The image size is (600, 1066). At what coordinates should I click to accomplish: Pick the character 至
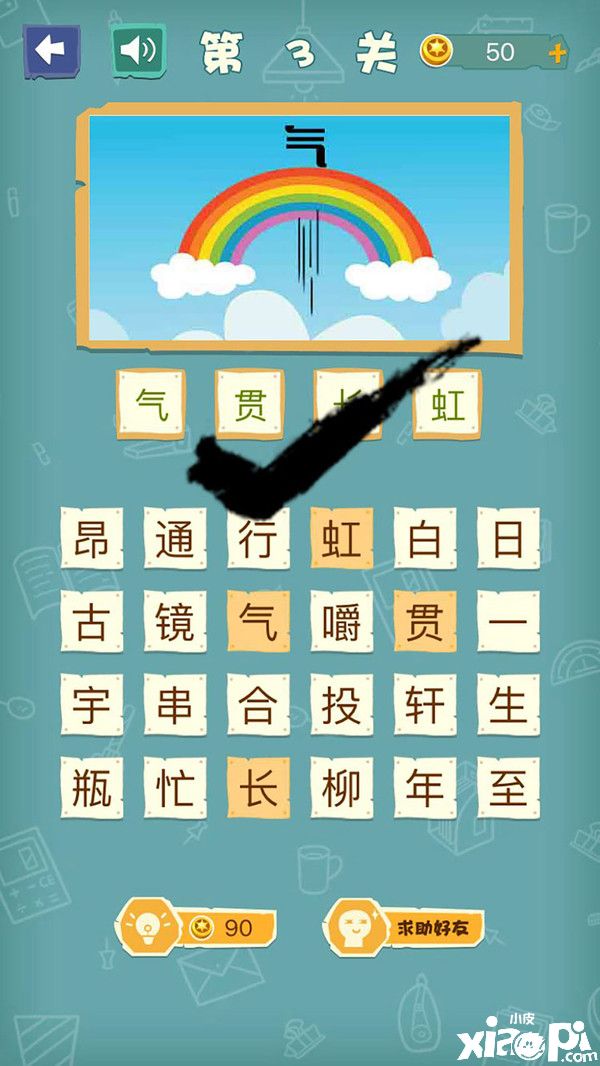[x=508, y=789]
